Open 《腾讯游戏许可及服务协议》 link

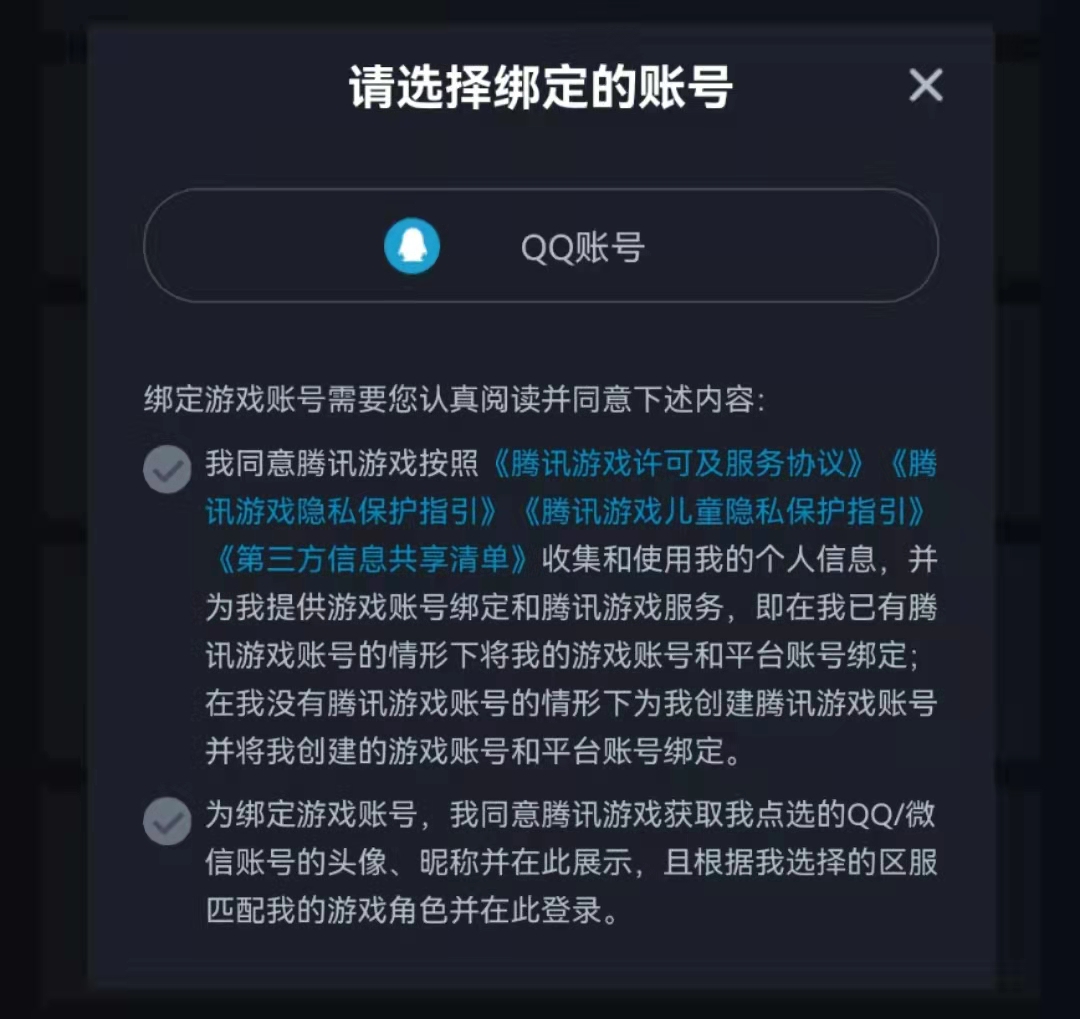click(677, 464)
